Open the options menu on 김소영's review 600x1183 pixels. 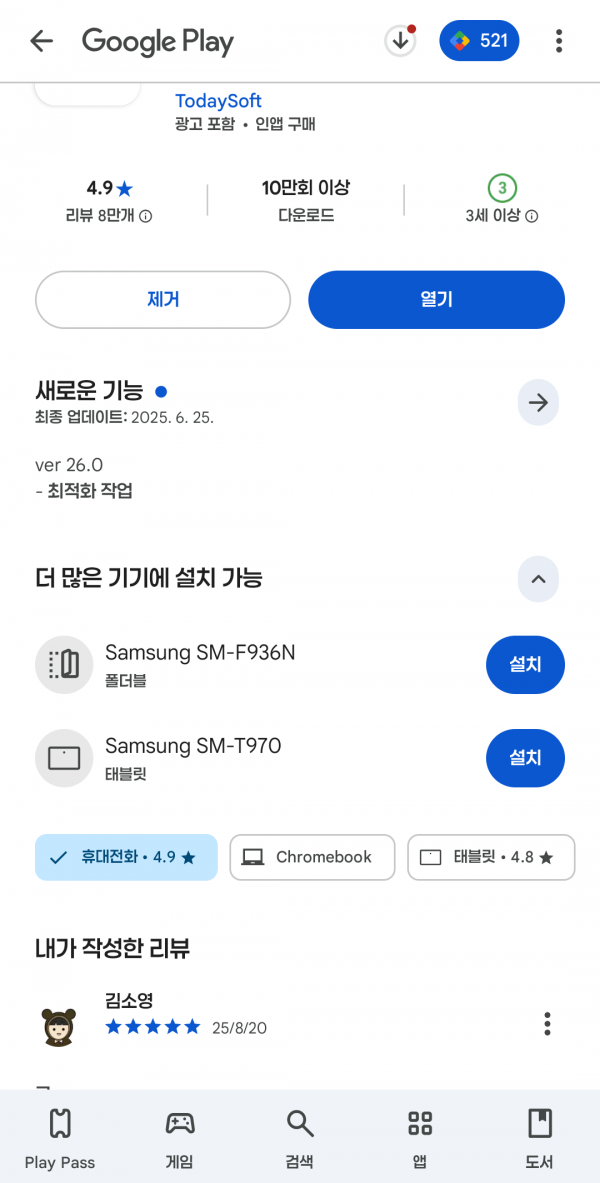point(547,1024)
